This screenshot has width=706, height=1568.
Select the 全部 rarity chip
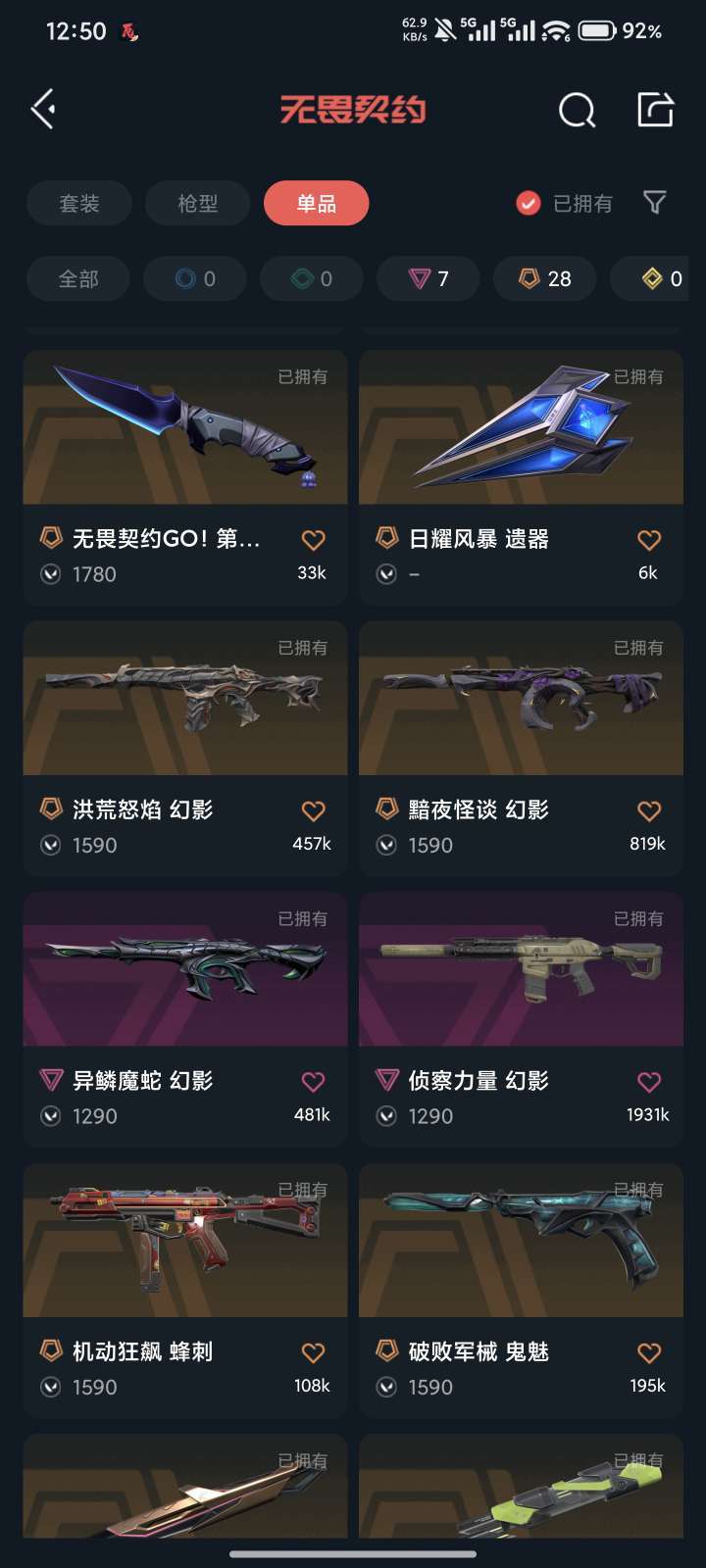(x=78, y=279)
